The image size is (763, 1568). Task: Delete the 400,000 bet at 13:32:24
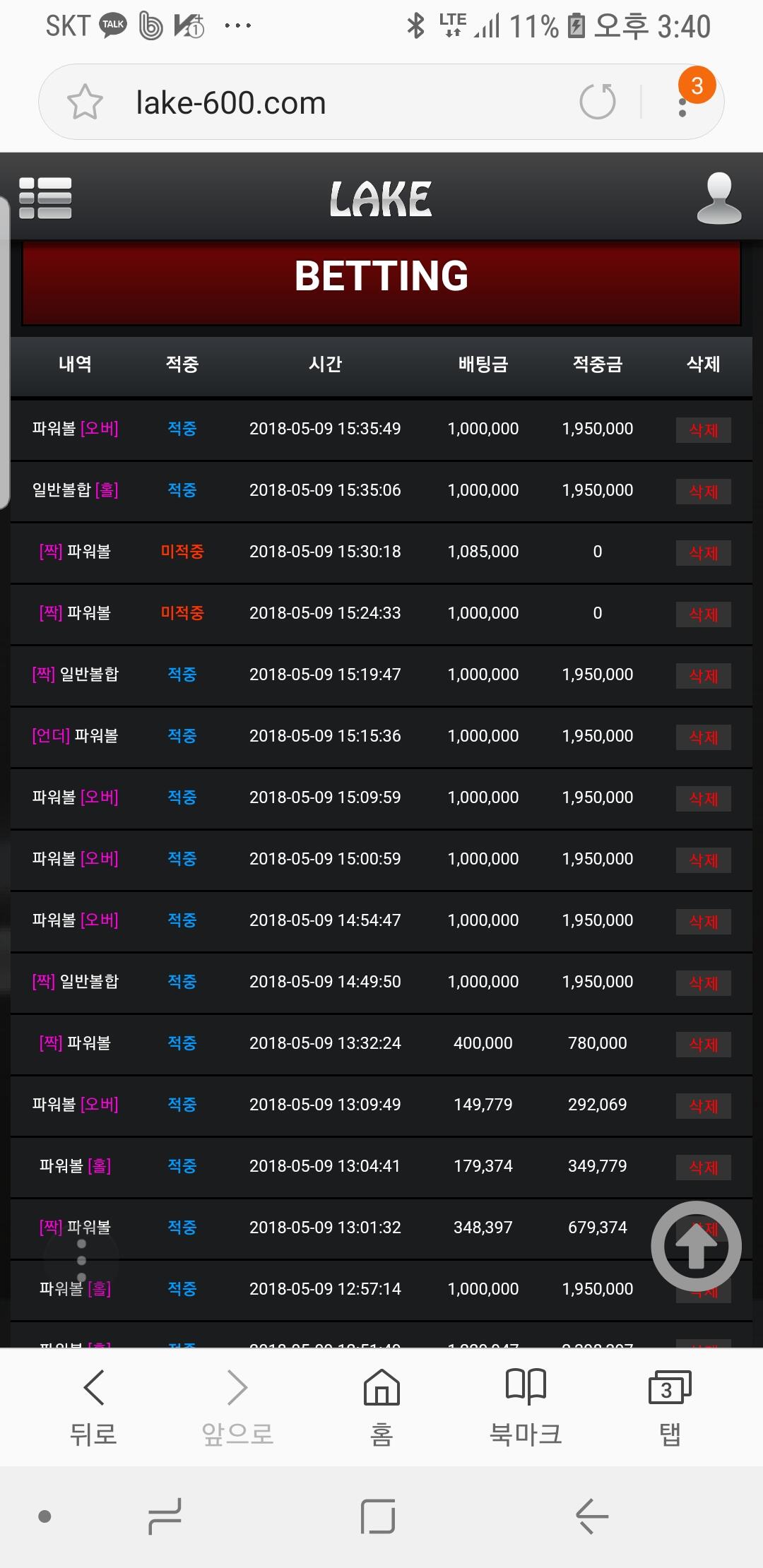click(x=704, y=1045)
